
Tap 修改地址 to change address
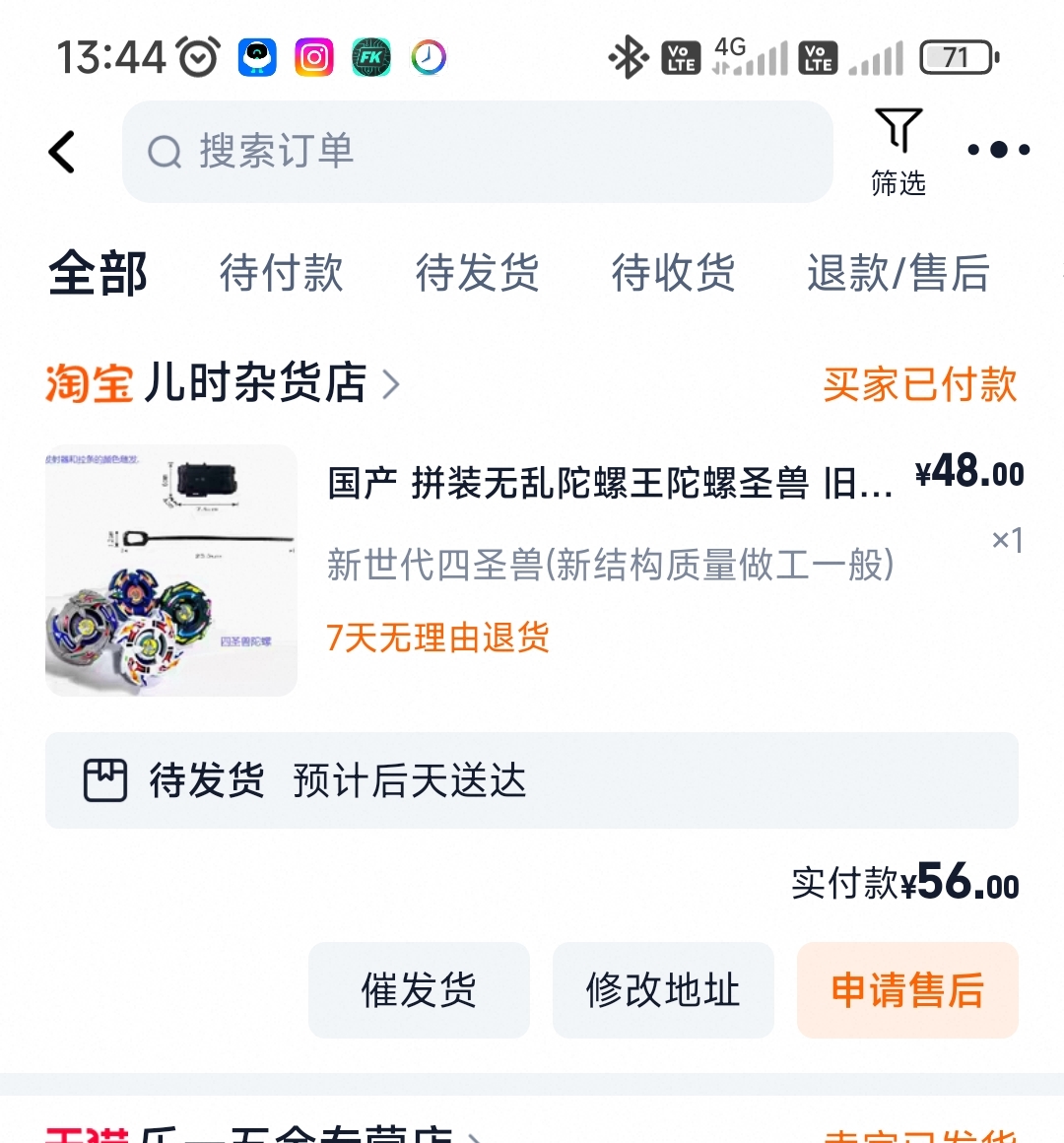pyautogui.click(x=663, y=990)
